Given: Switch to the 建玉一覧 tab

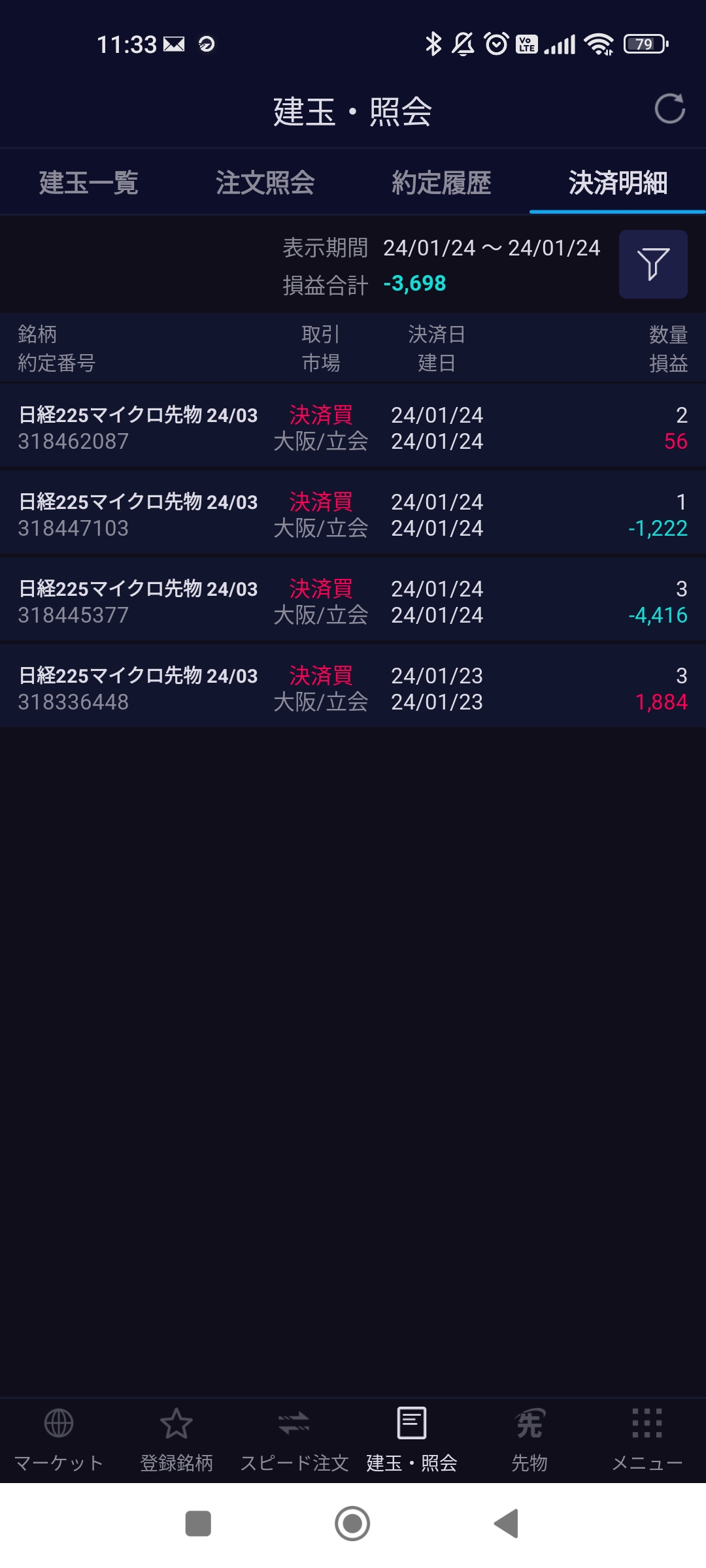Looking at the screenshot, I should [88, 182].
